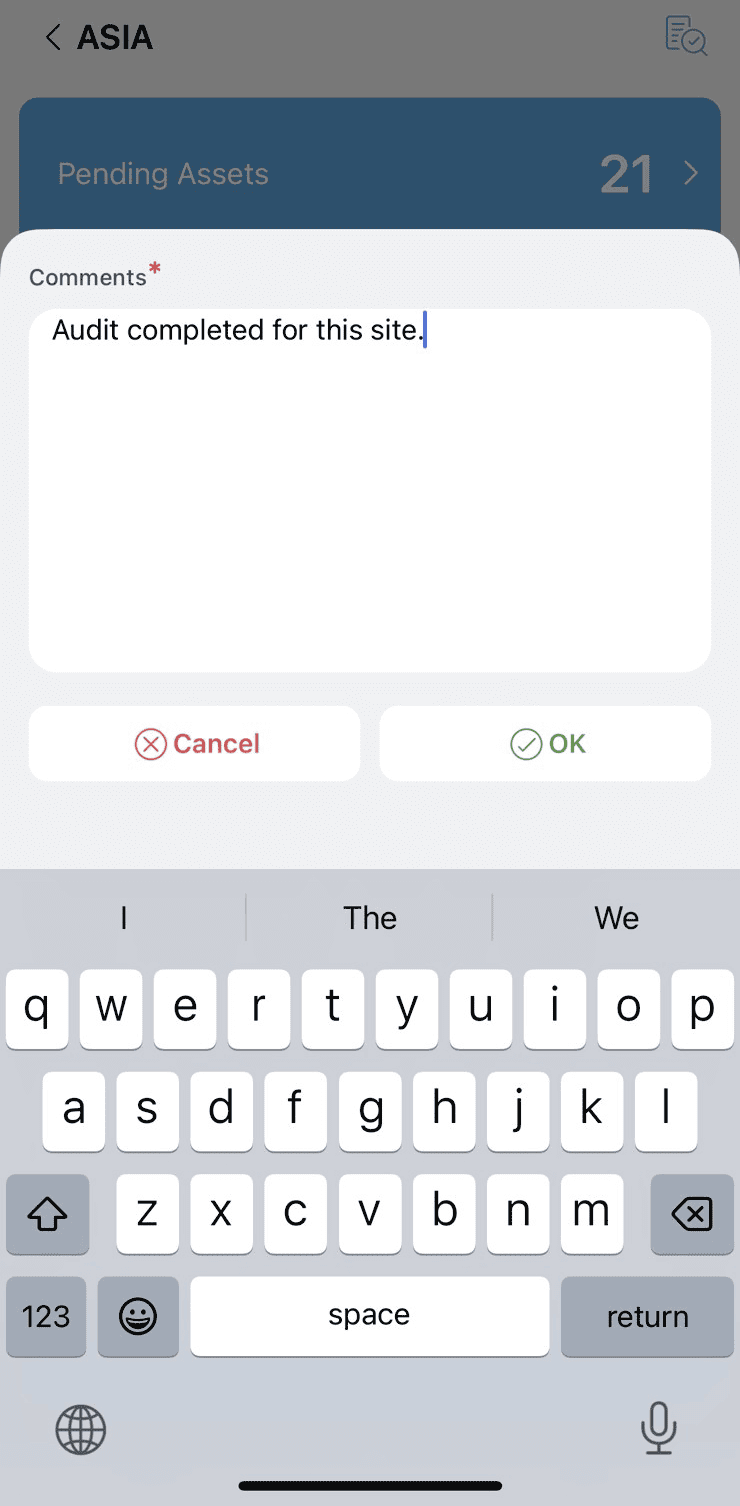Open Pending Assets list
The height and width of the screenshot is (1506, 740).
click(x=370, y=174)
